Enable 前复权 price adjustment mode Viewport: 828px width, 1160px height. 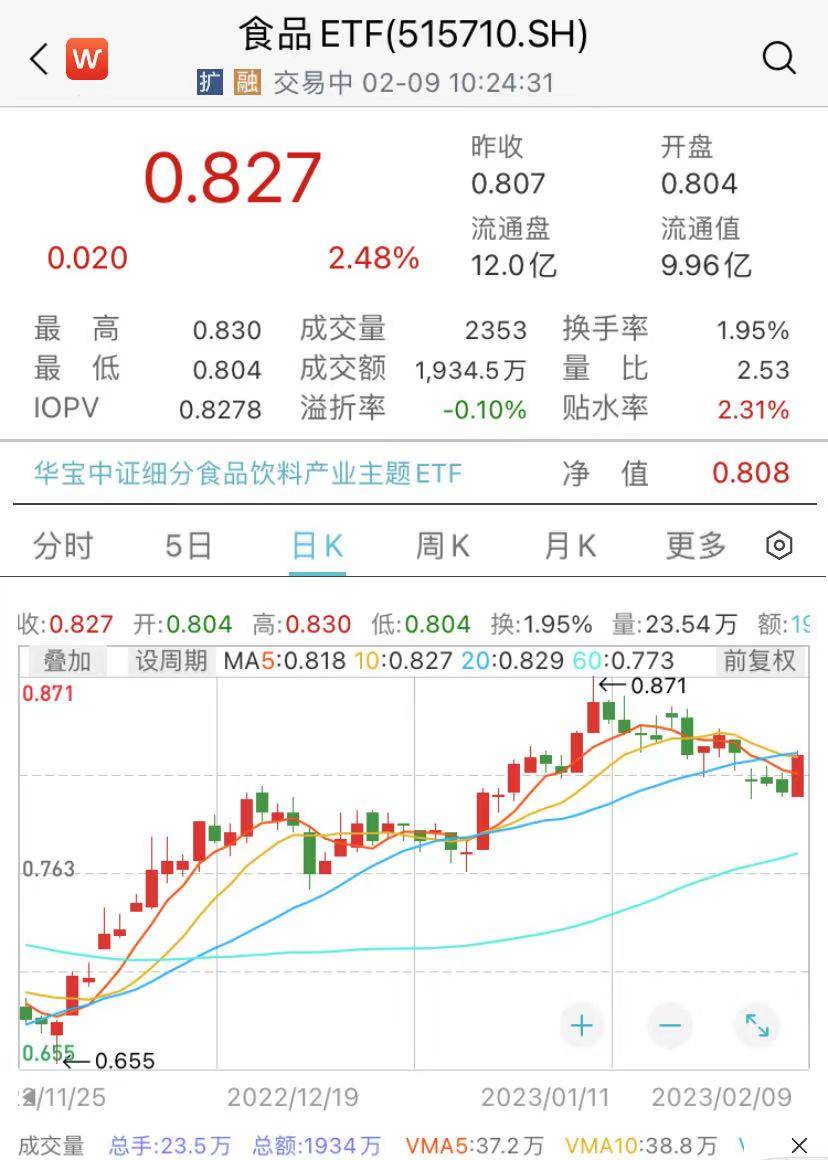tap(758, 662)
